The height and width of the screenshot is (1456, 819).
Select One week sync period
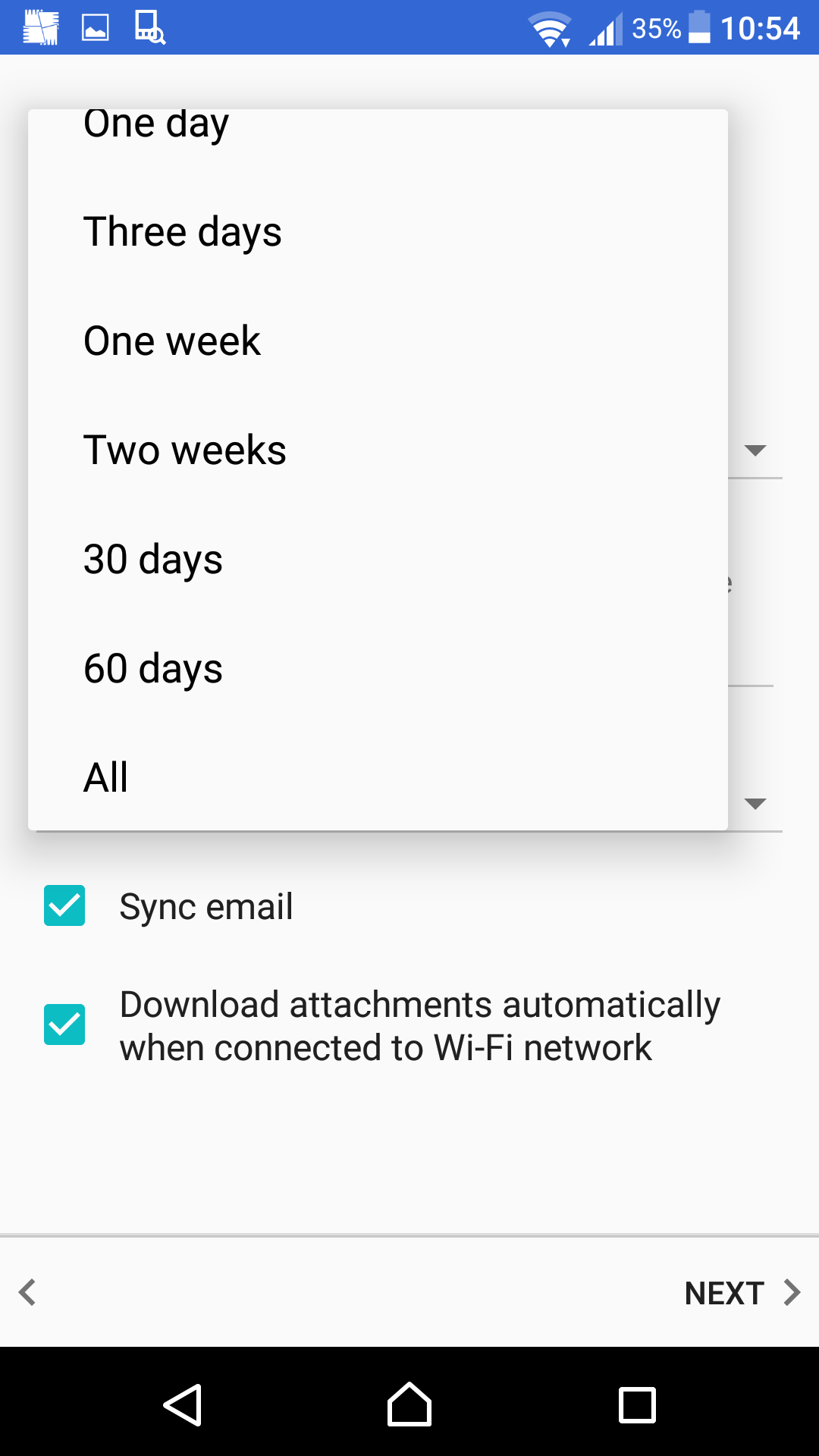pos(378,340)
